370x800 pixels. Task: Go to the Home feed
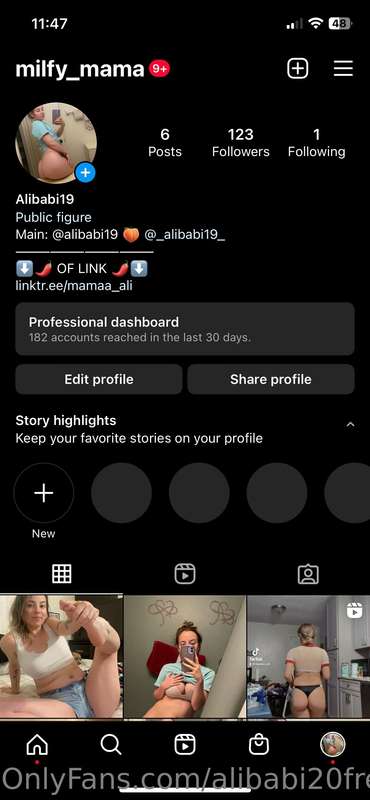coord(37,745)
